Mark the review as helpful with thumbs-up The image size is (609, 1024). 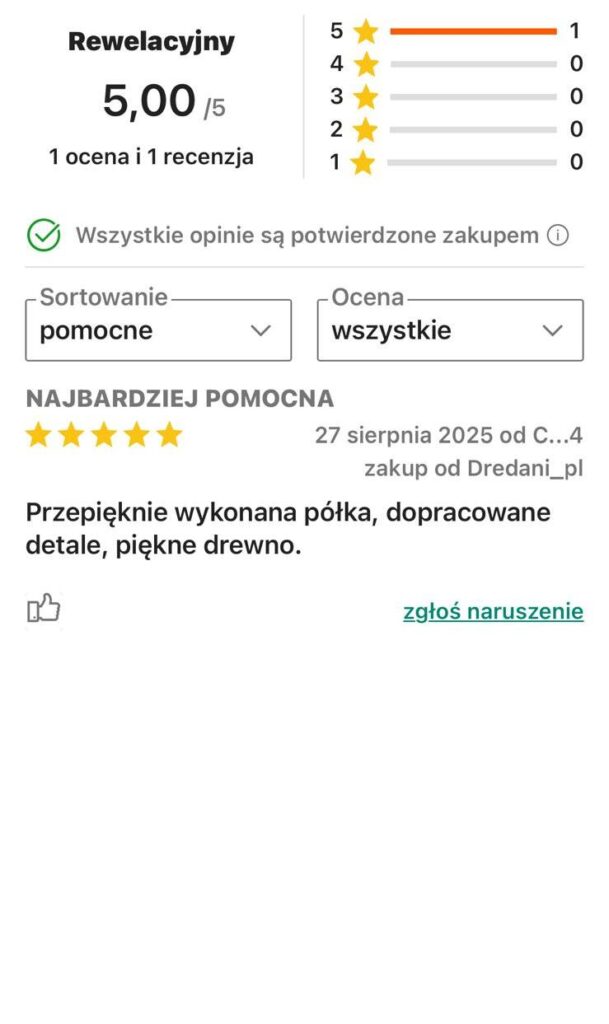[44, 609]
